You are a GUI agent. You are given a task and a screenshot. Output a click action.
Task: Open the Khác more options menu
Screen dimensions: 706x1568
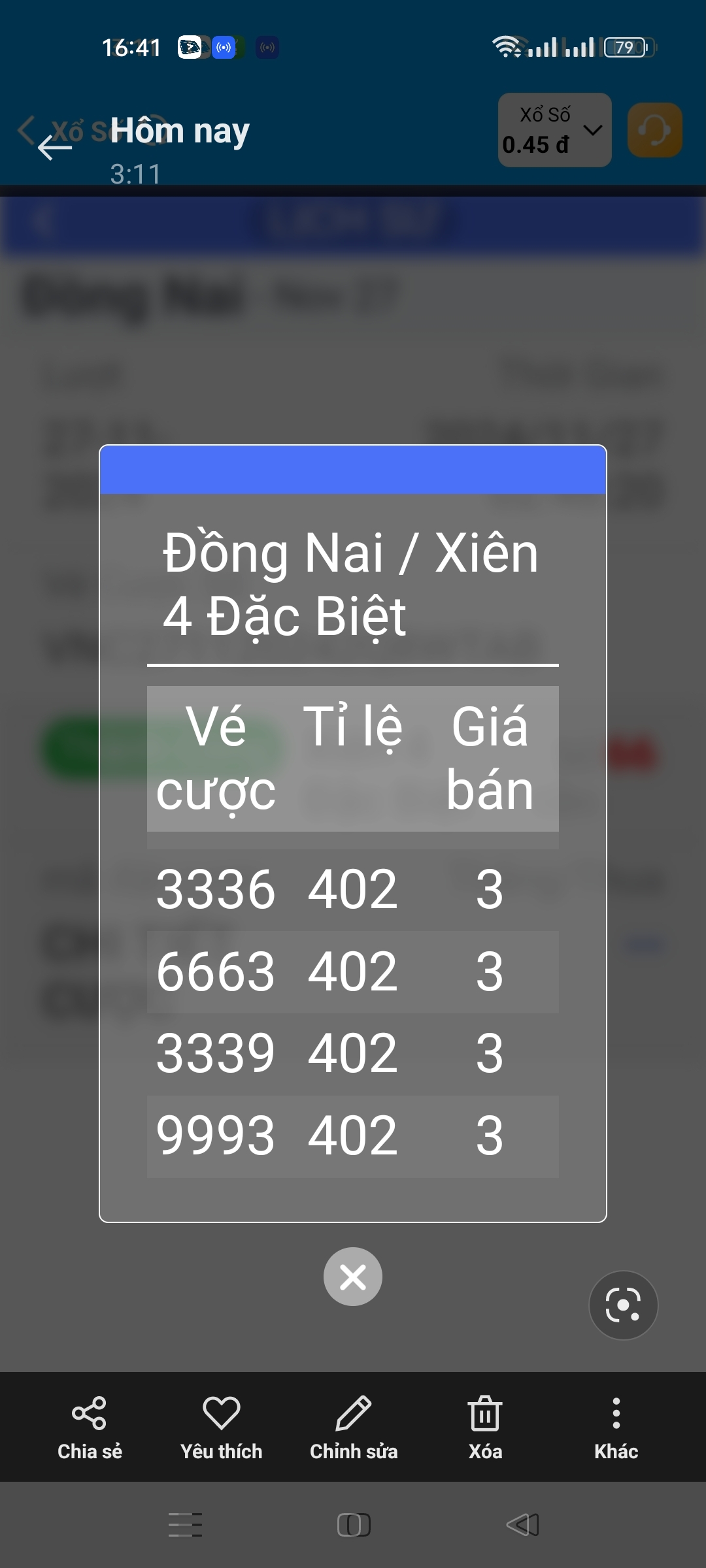point(616,1428)
